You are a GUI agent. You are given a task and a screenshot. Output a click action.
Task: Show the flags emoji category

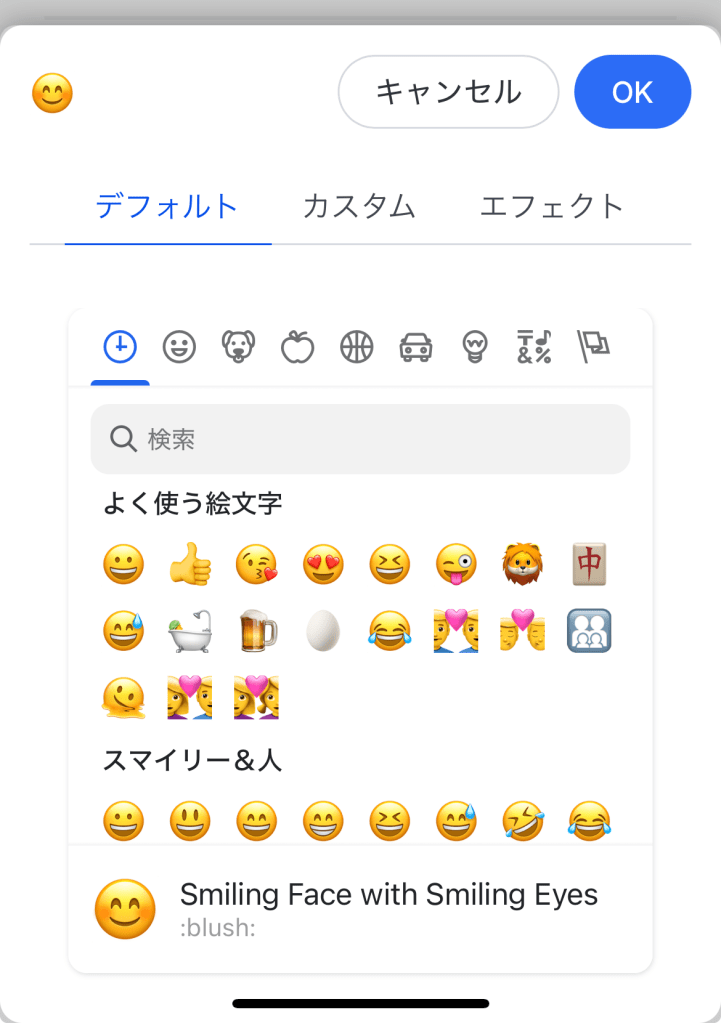593,347
